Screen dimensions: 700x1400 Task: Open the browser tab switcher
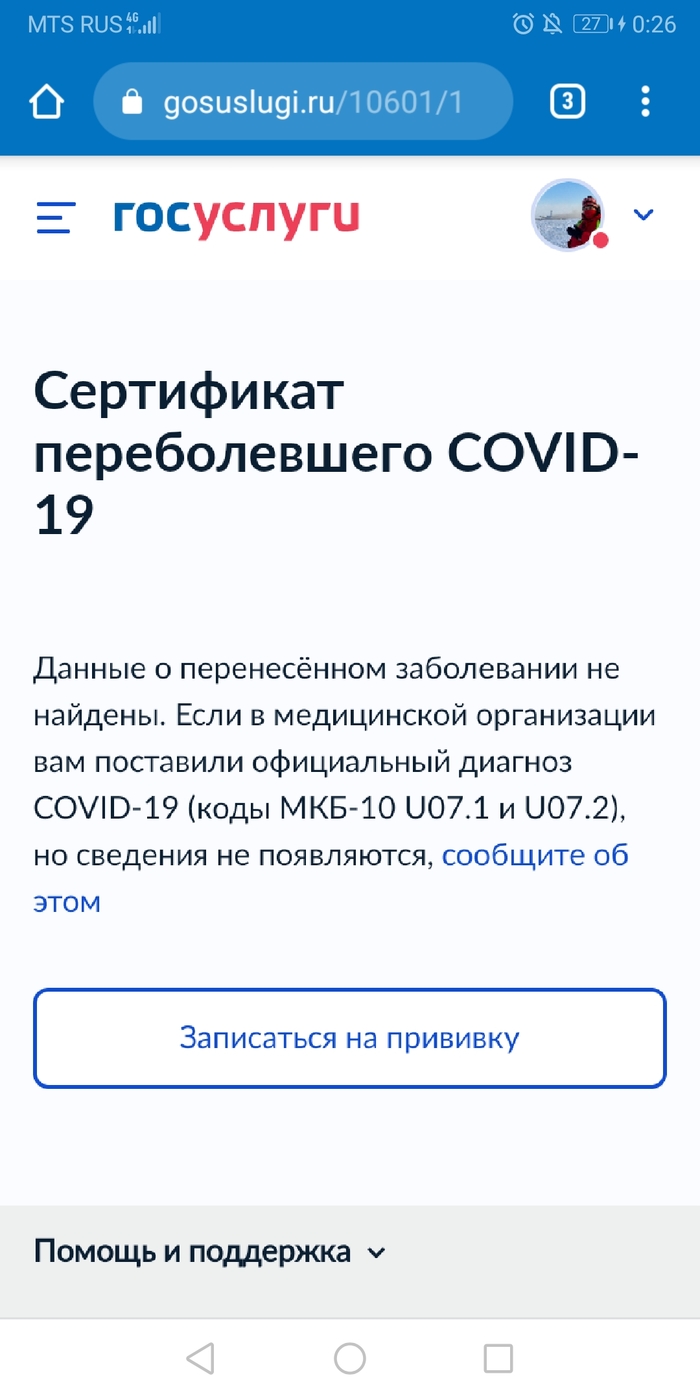point(567,102)
